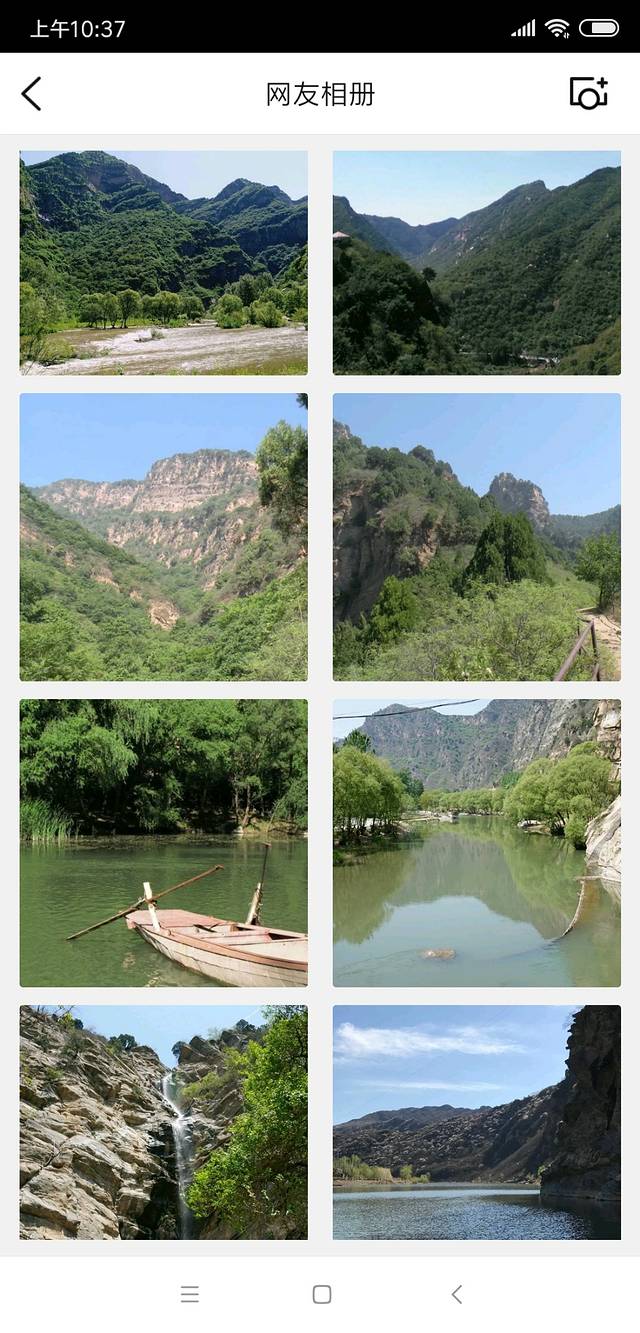The image size is (640, 1333).
Task: Tap the add photo camera icon
Action: (588, 93)
